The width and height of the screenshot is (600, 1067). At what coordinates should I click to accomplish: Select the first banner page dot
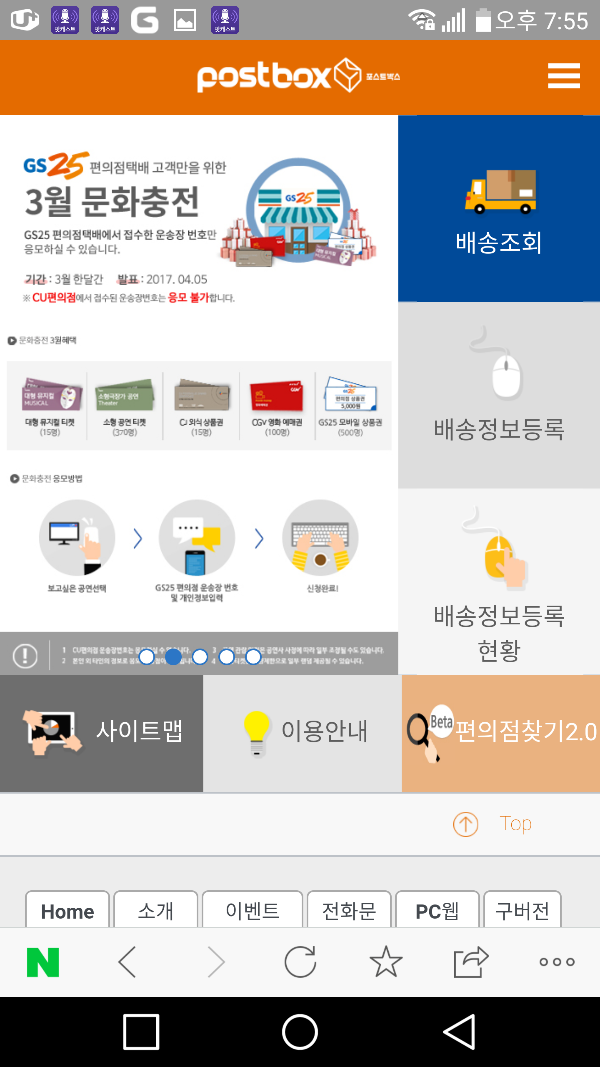click(x=146, y=657)
